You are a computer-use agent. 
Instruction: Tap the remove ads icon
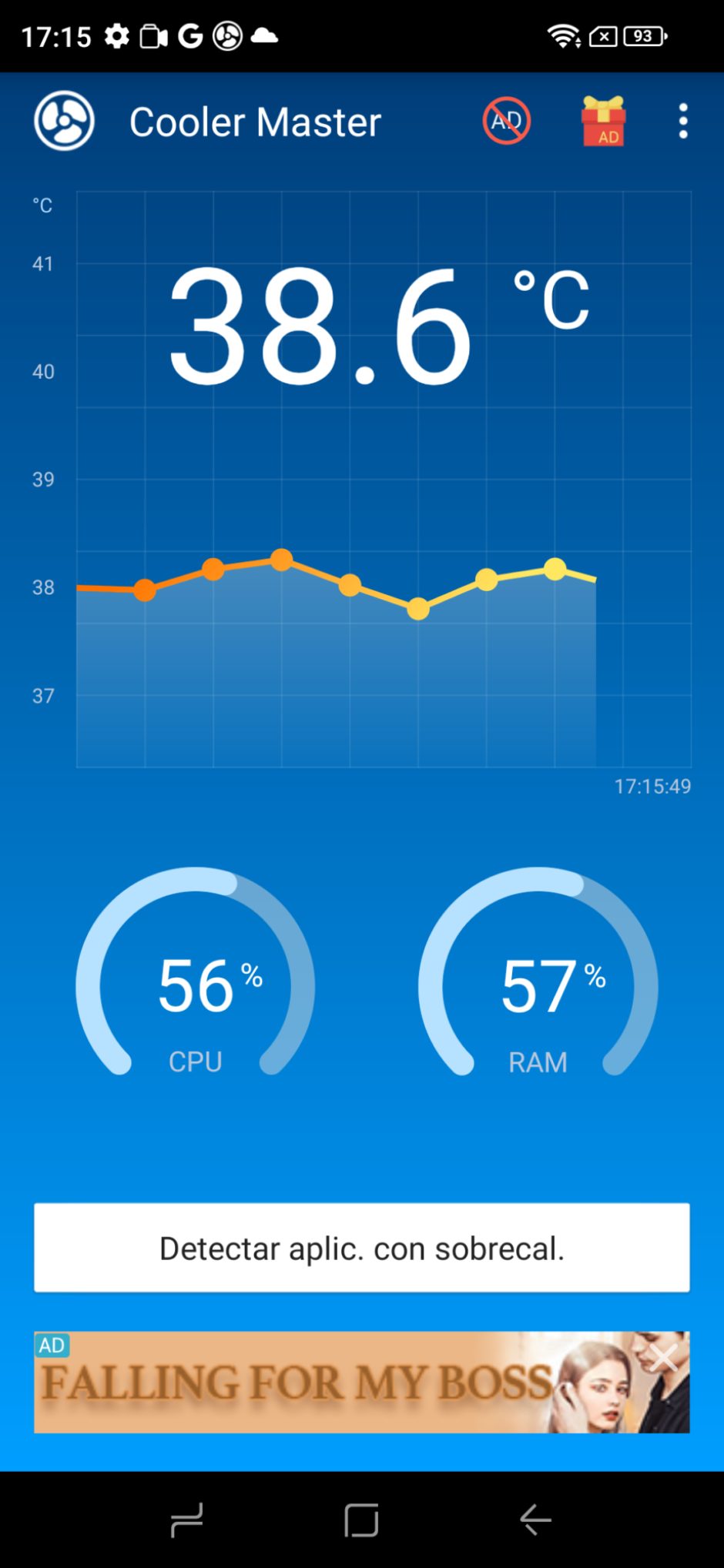(x=506, y=121)
